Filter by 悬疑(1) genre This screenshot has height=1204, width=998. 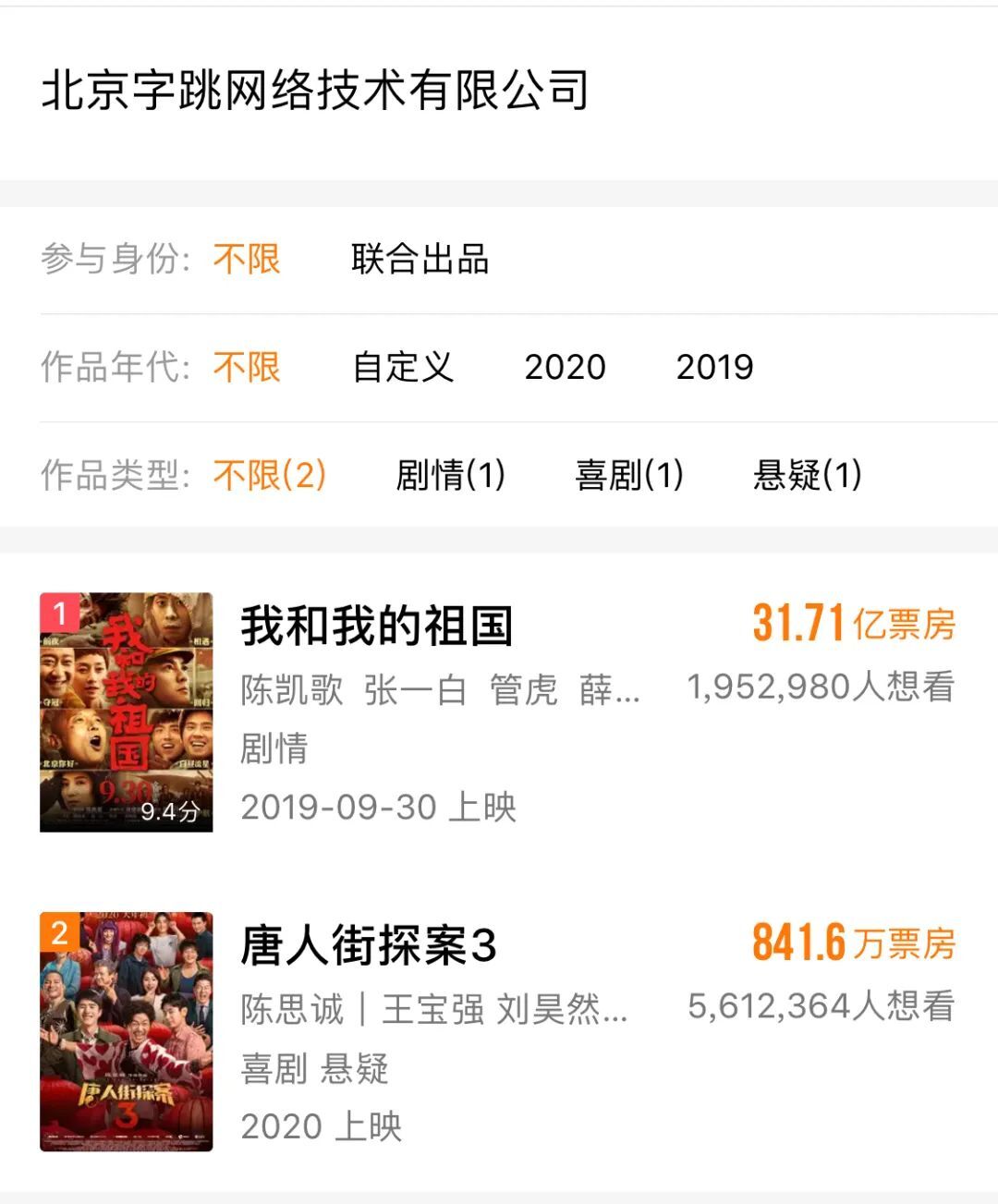pyautogui.click(x=807, y=475)
